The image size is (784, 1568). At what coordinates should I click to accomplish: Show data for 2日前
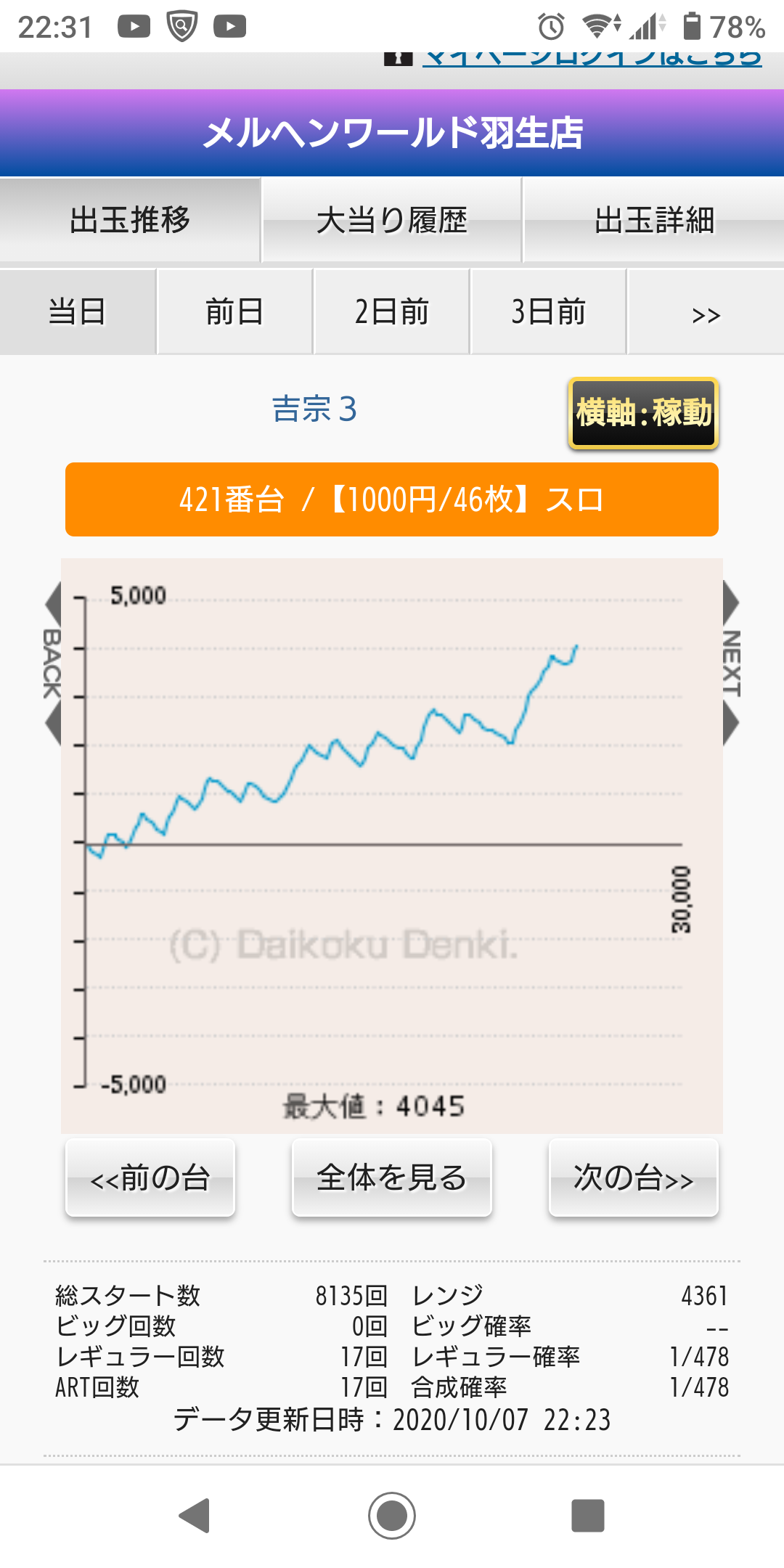point(392,312)
